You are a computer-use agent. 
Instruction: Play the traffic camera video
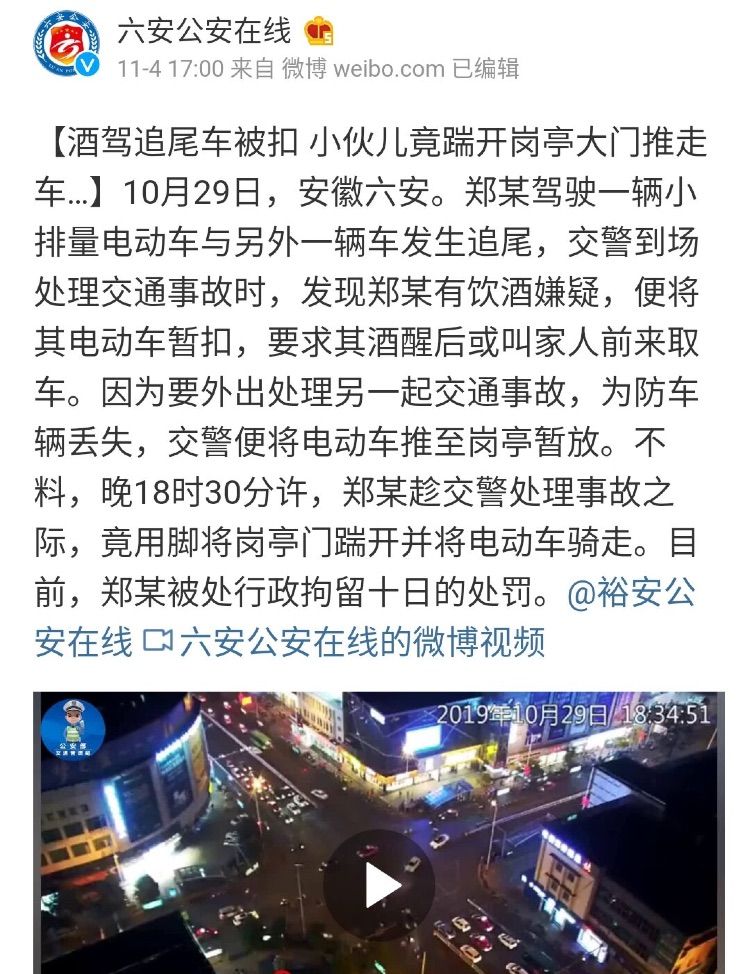pos(379,885)
